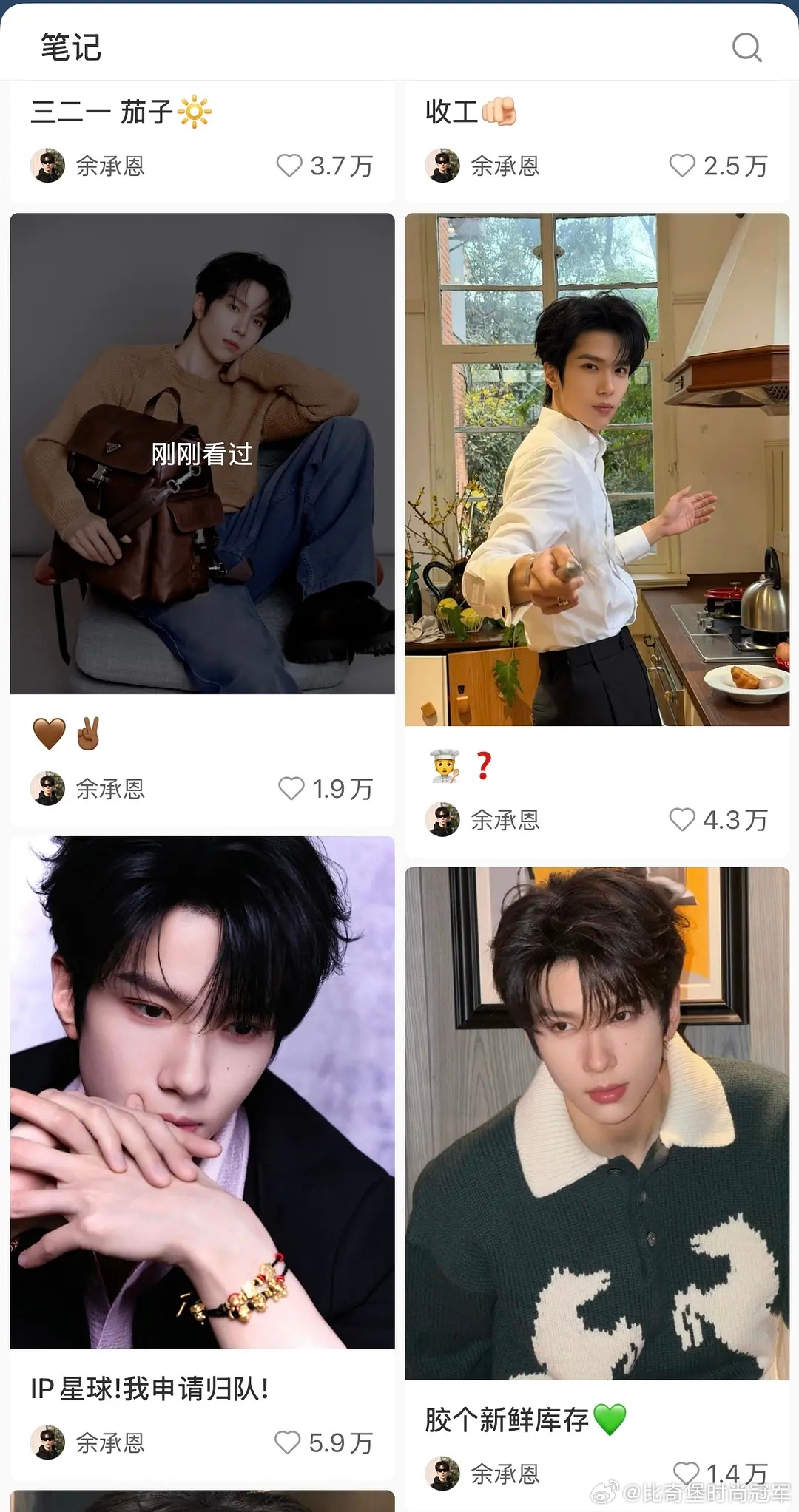
Task: Click the heart icon on the 👨‍🍳❓ post
Action: coord(684,820)
